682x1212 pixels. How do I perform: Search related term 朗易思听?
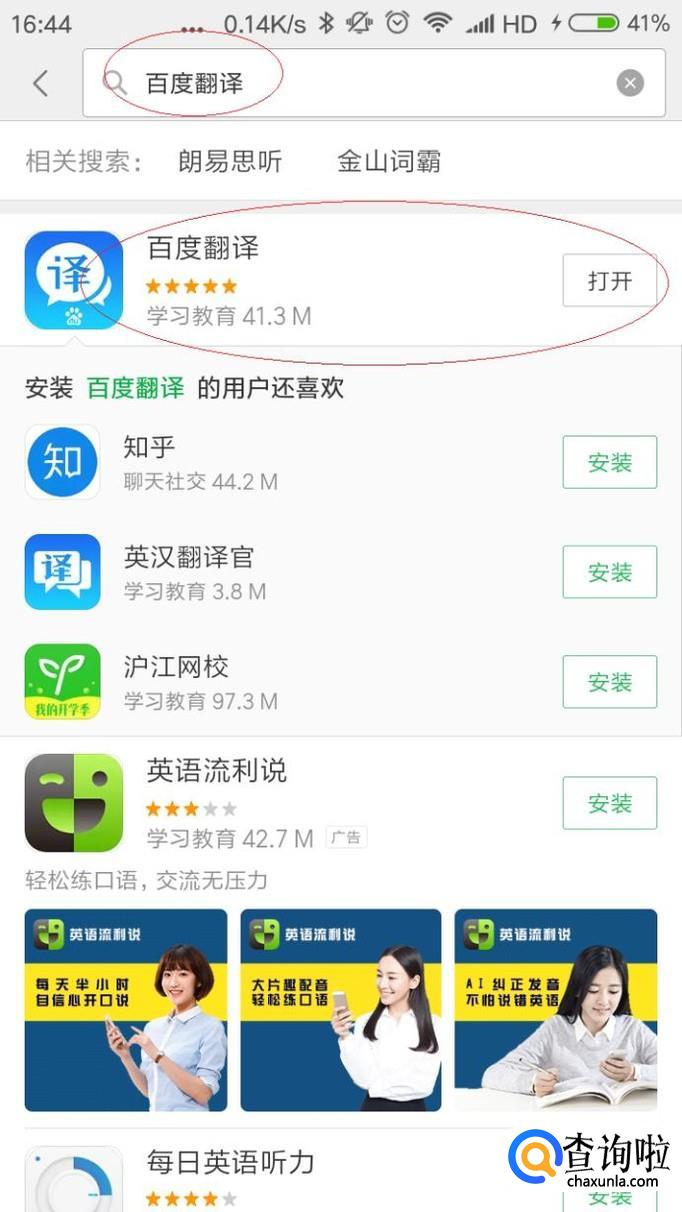230,161
